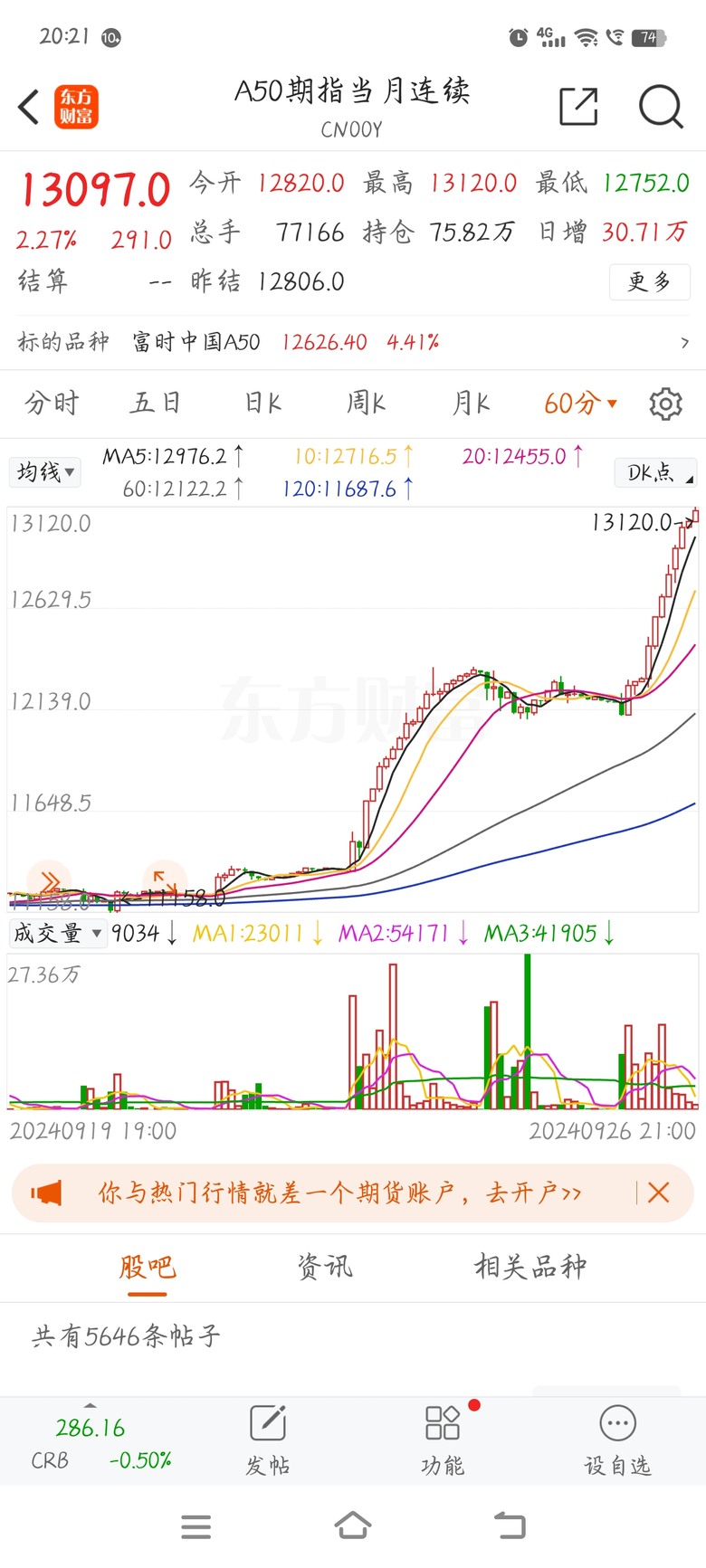This screenshot has width=706, height=1568.
Task: Switch to the 五日 chart tab
Action: [156, 403]
